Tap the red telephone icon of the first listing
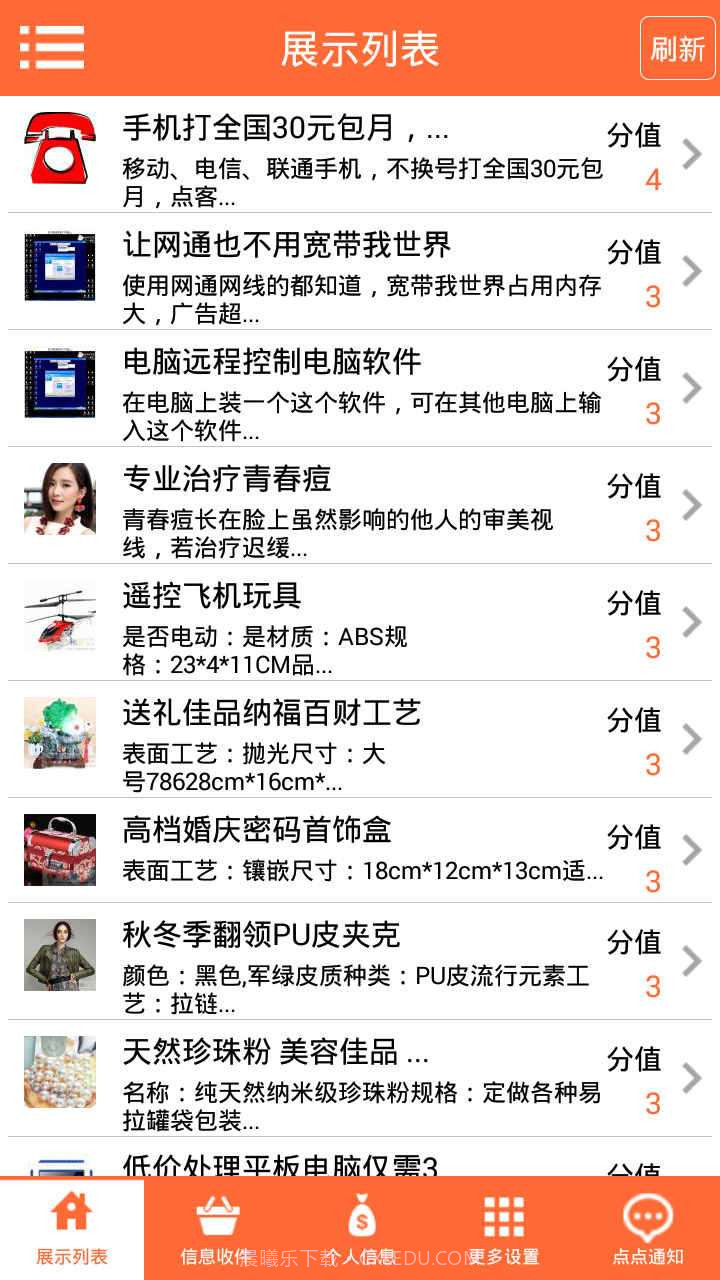Viewport: 720px width, 1280px height. 58,152
